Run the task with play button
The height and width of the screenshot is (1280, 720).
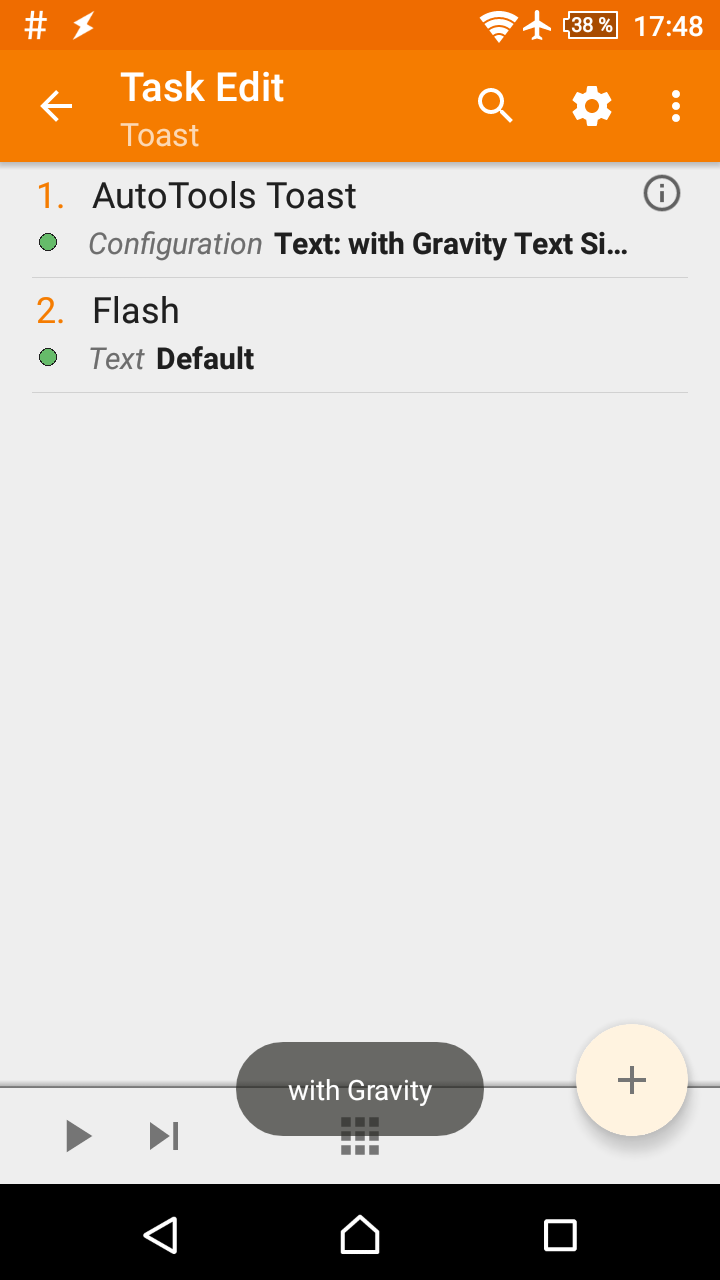pos(78,1136)
